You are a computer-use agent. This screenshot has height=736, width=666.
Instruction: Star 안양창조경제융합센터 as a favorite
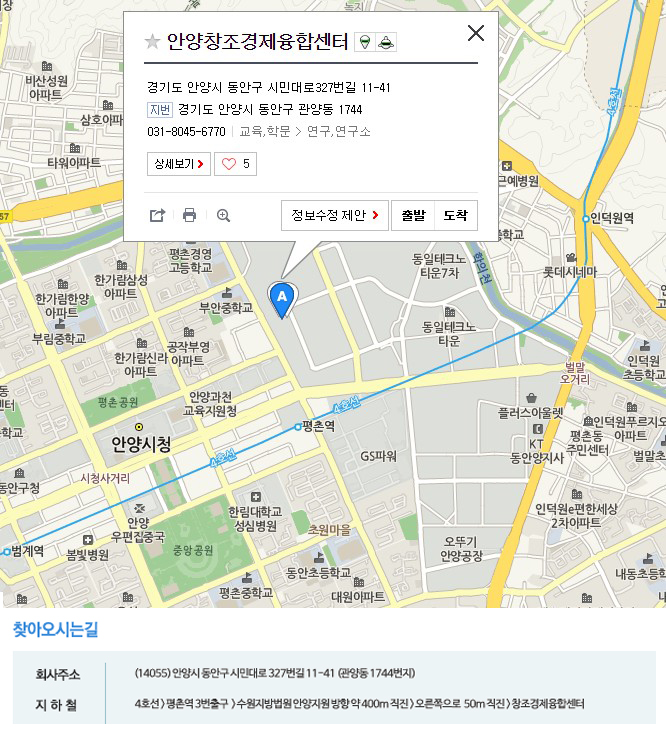click(x=152, y=41)
